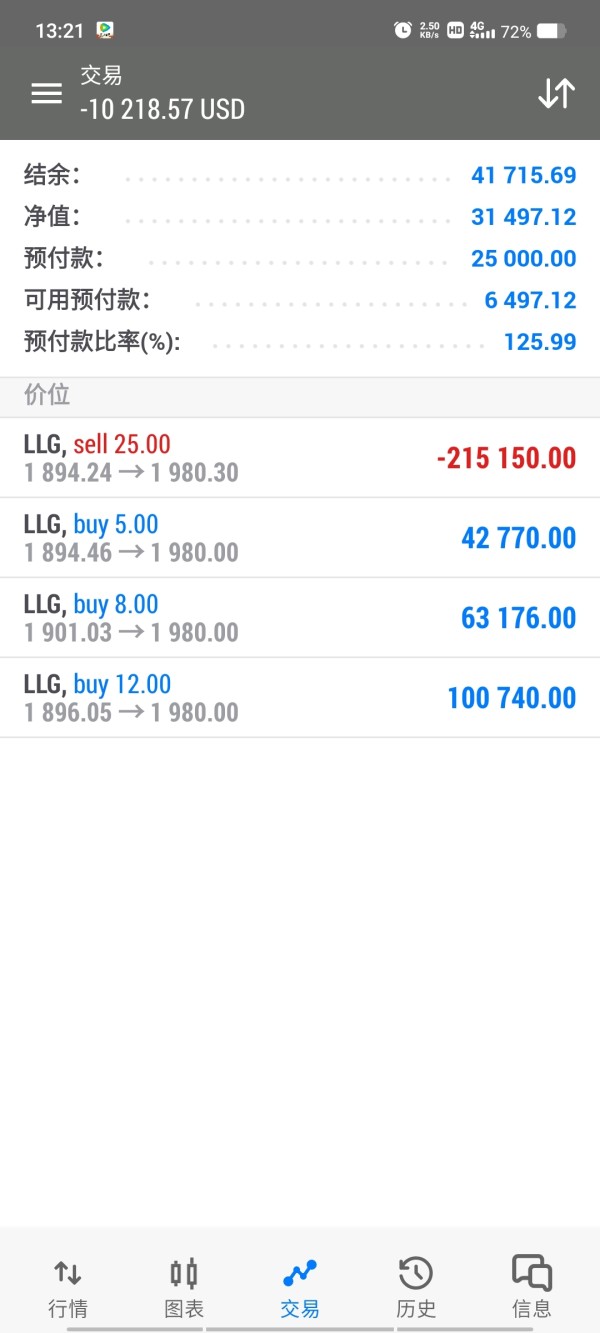Open the LLG sell 25.00 position
This screenshot has width=600, height=1333.
pos(300,458)
